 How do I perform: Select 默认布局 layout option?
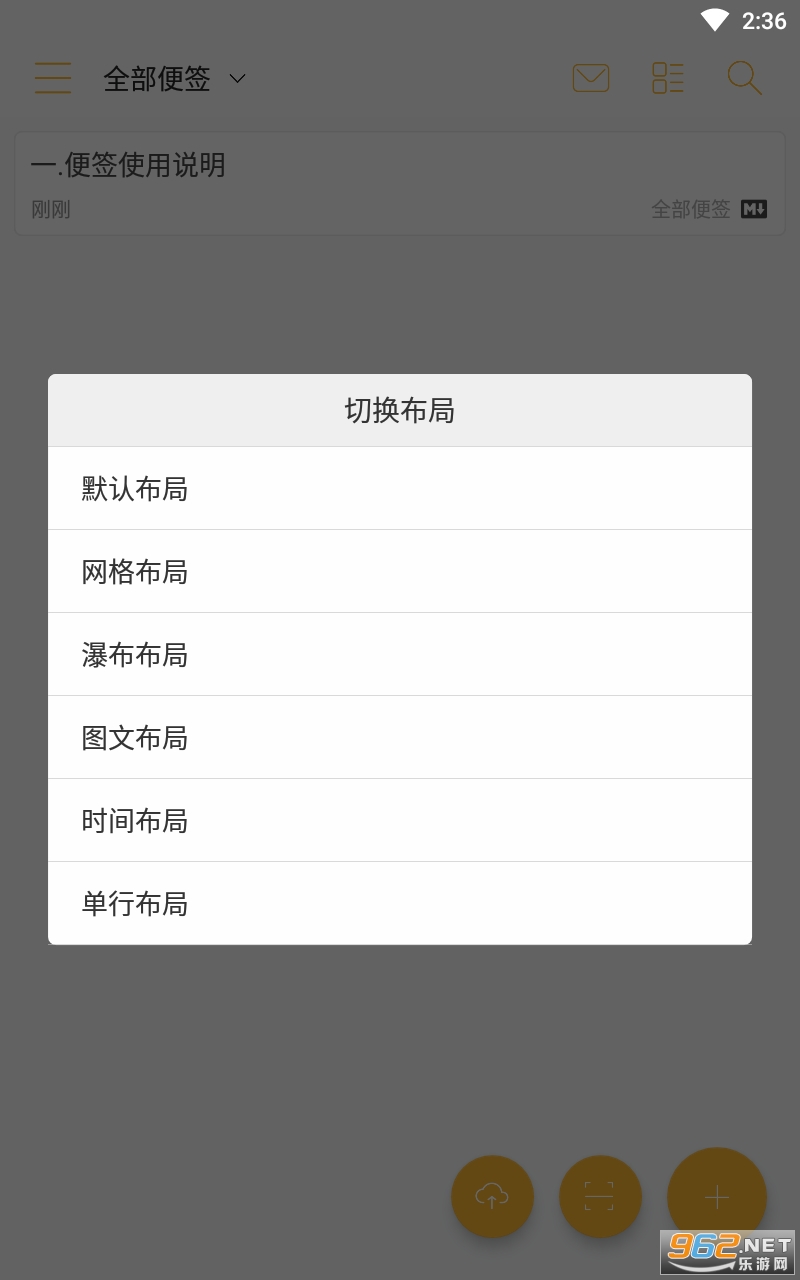click(x=400, y=488)
